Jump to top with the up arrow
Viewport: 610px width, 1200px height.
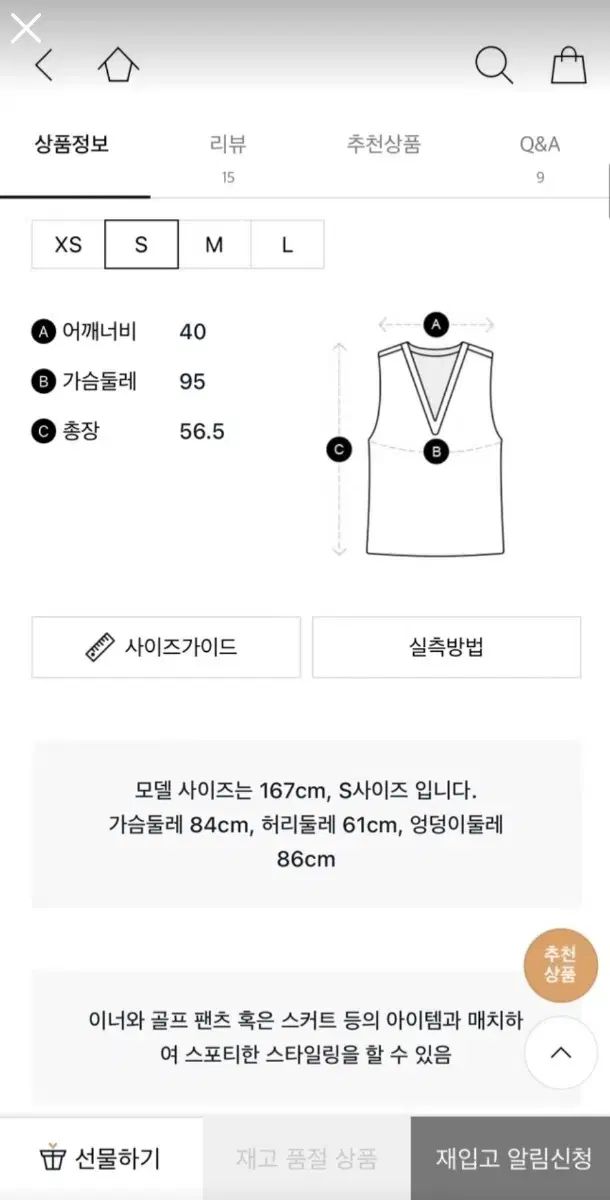tap(560, 1052)
